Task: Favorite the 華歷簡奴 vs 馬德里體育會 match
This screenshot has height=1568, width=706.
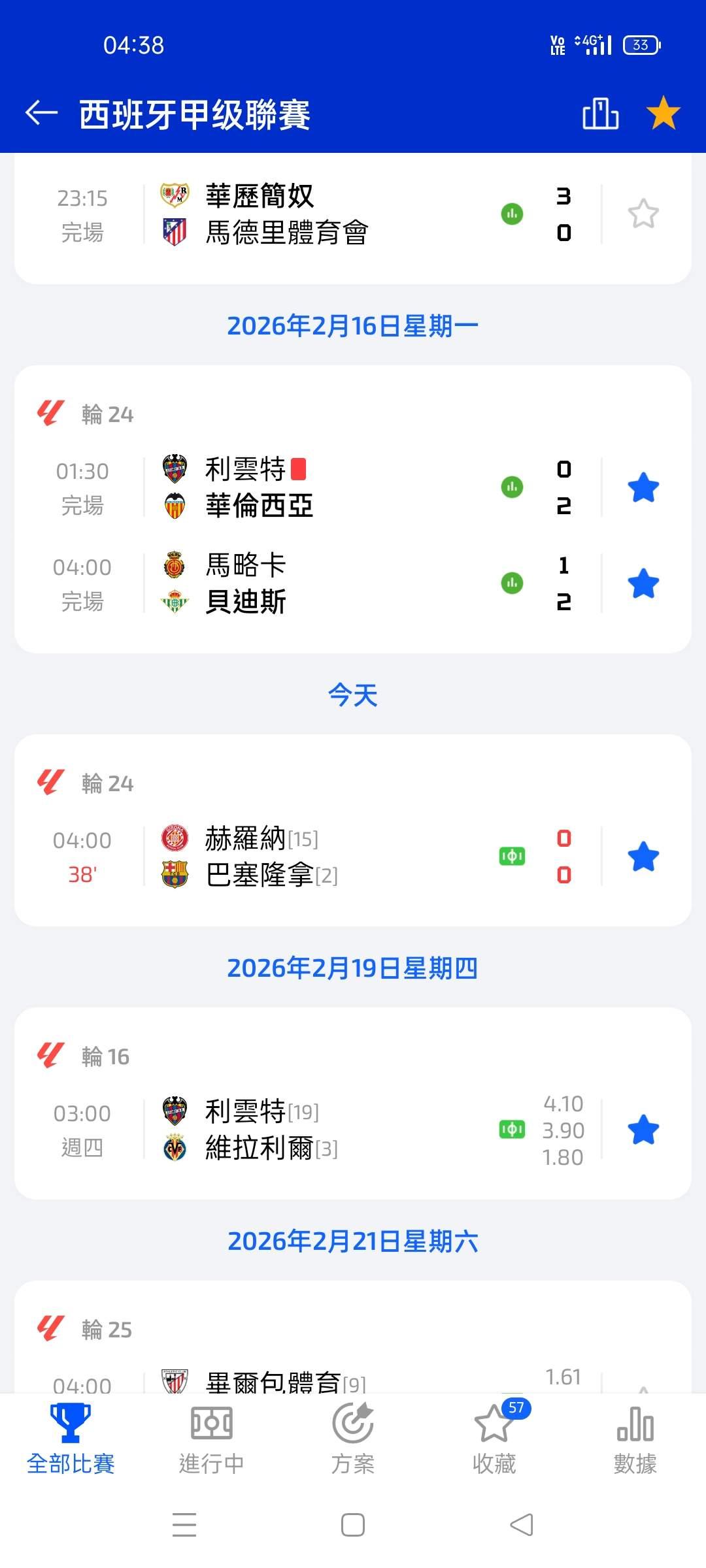Action: 643,214
